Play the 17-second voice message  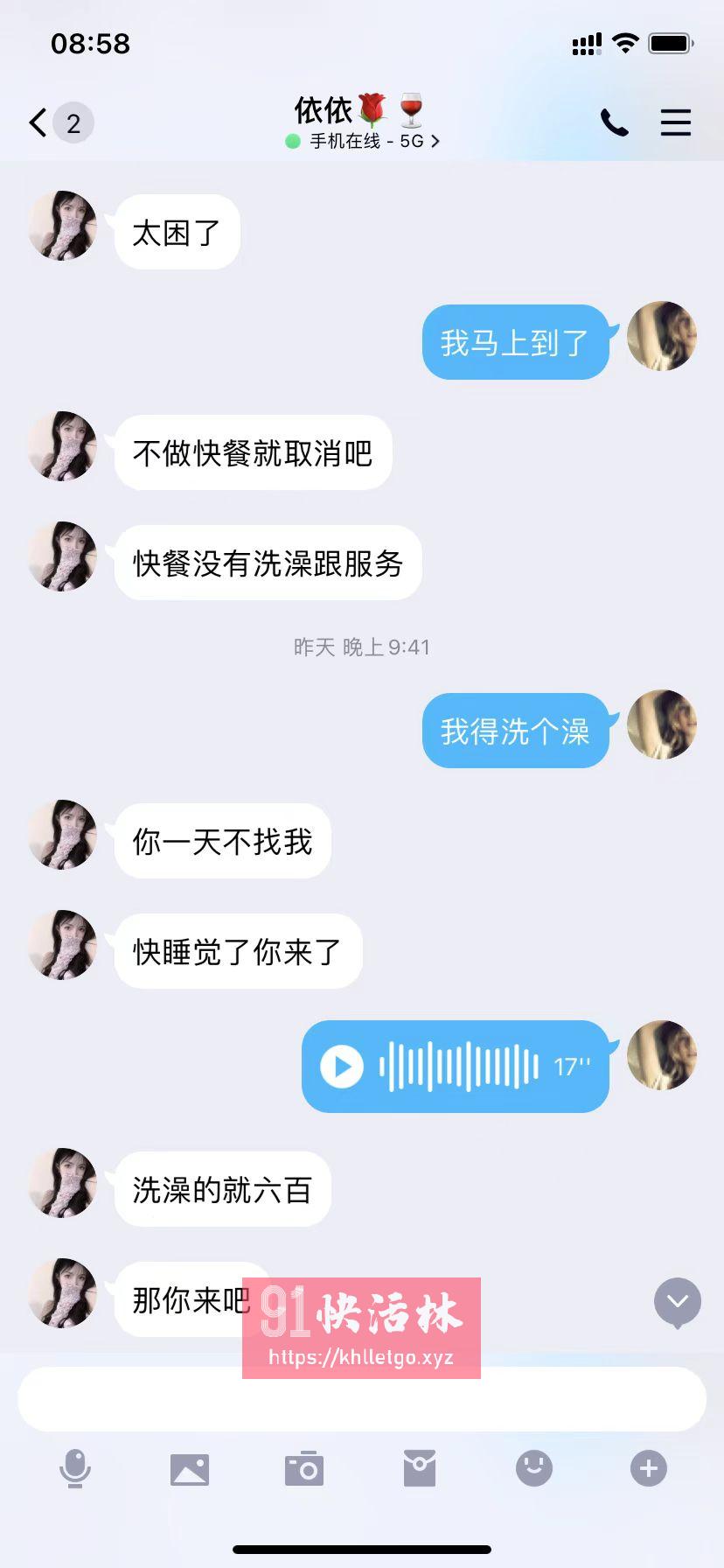(x=341, y=1067)
